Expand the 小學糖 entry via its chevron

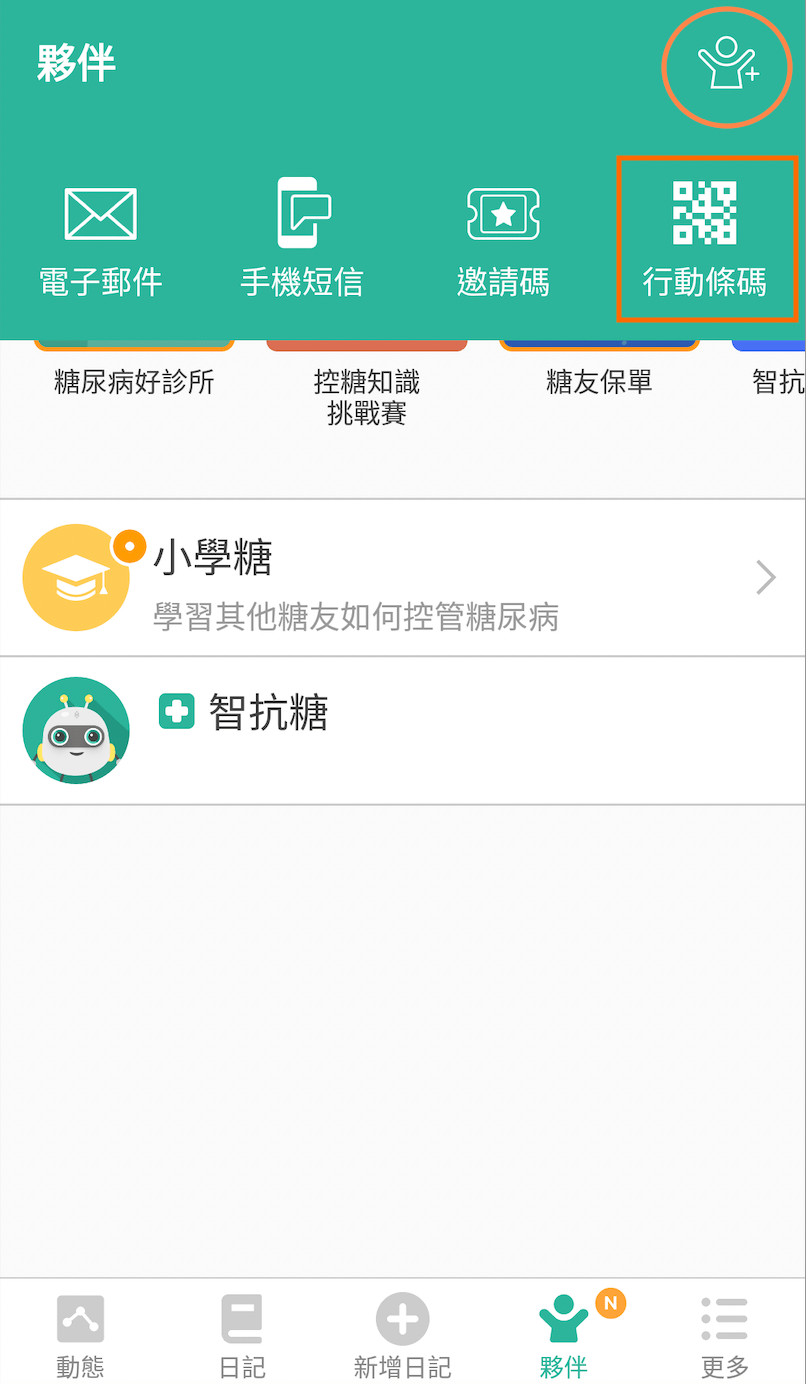[x=764, y=578]
